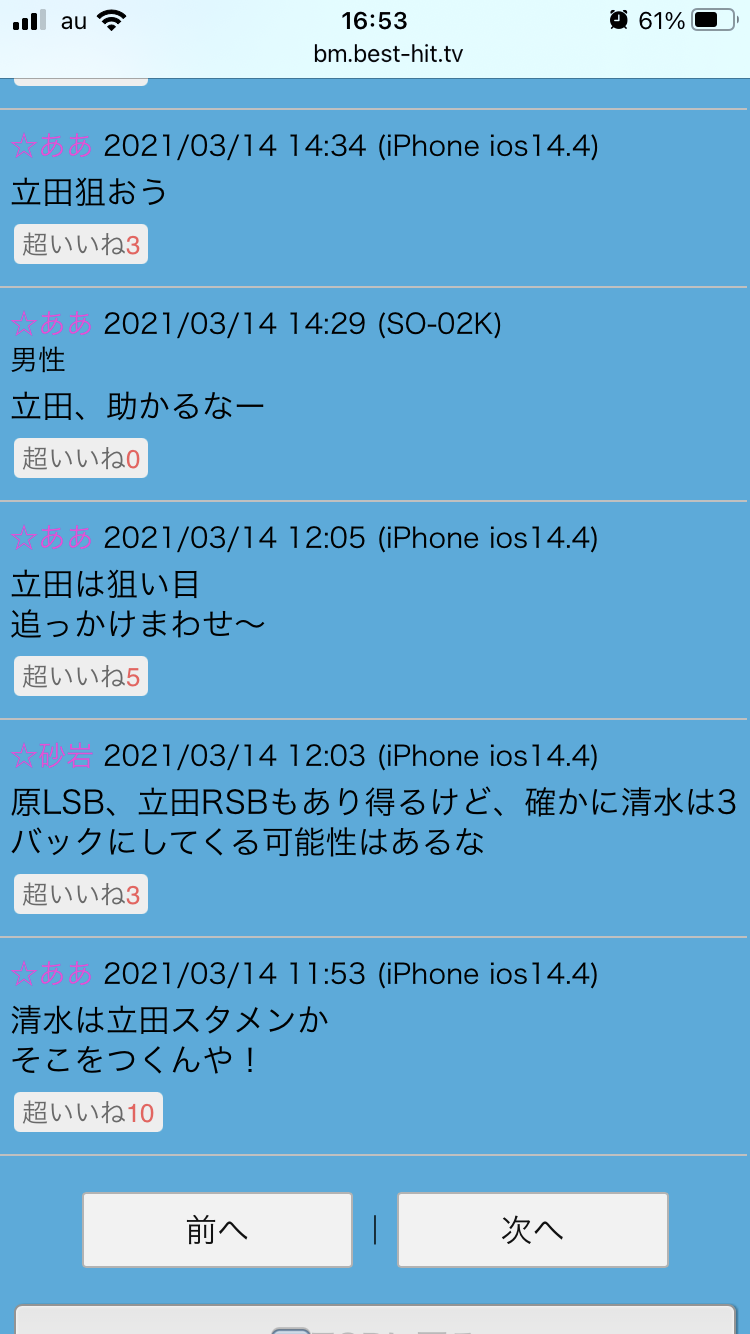Like the 14:29 立田、助かるなー comment
The image size is (750, 1334).
[x=81, y=458]
